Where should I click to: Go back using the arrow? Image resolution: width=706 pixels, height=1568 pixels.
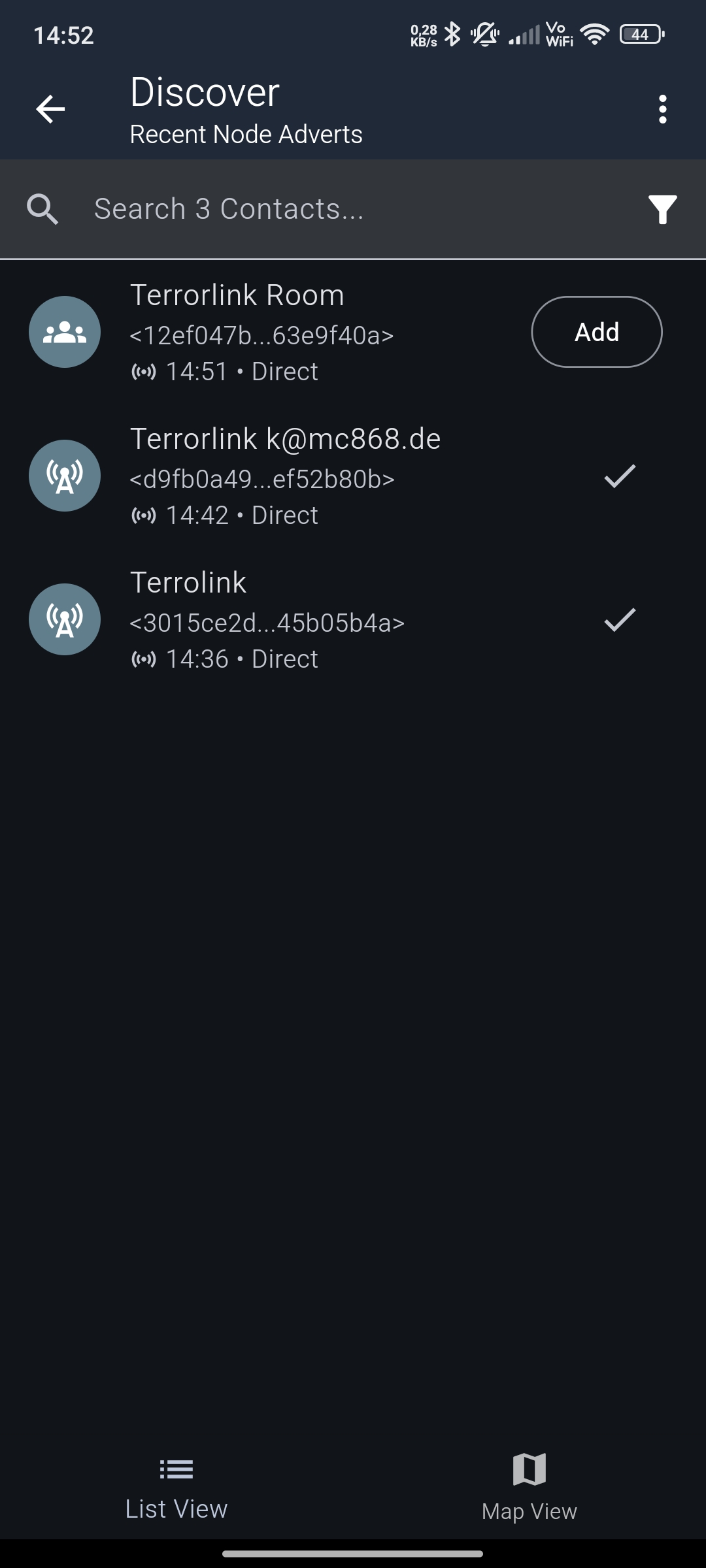[50, 109]
